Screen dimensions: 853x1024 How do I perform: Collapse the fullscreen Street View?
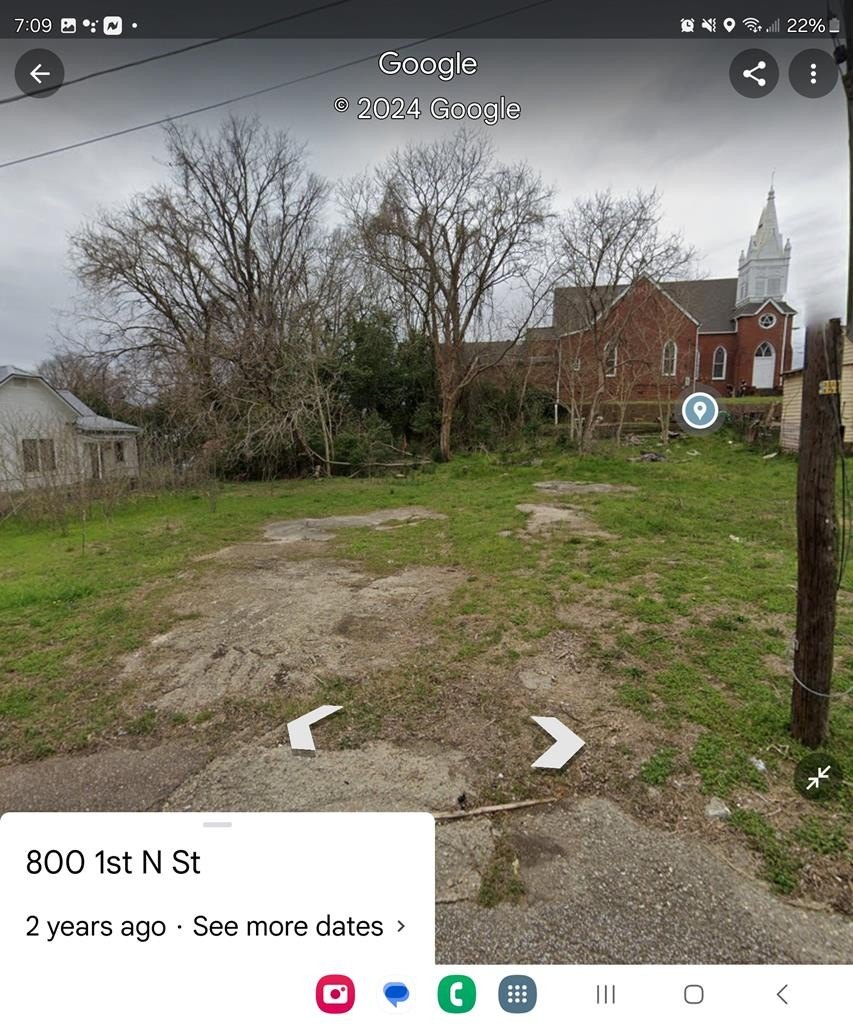818,776
